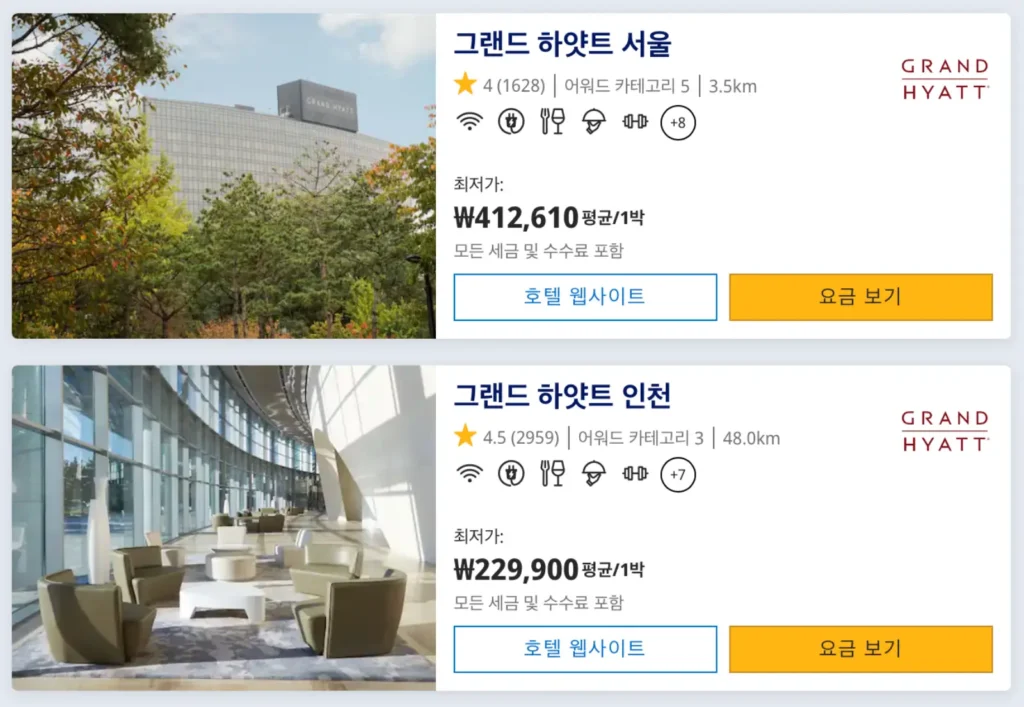
Task: Open the 그랜드 하얏트 인천 hotel title
Action: 562,396
